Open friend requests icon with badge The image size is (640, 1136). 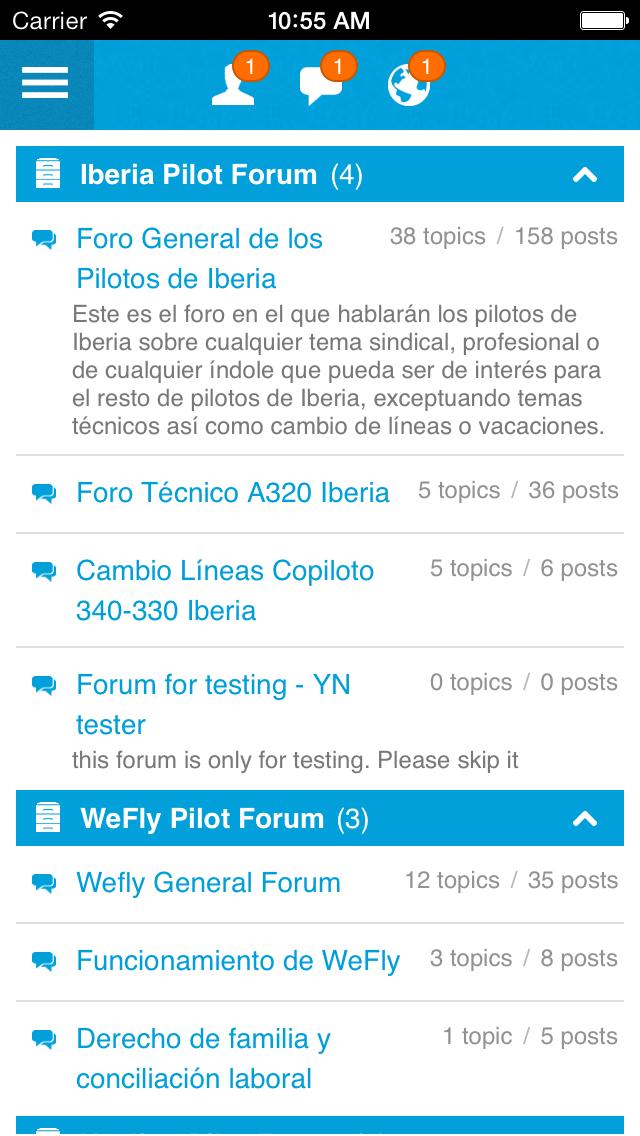[238, 81]
